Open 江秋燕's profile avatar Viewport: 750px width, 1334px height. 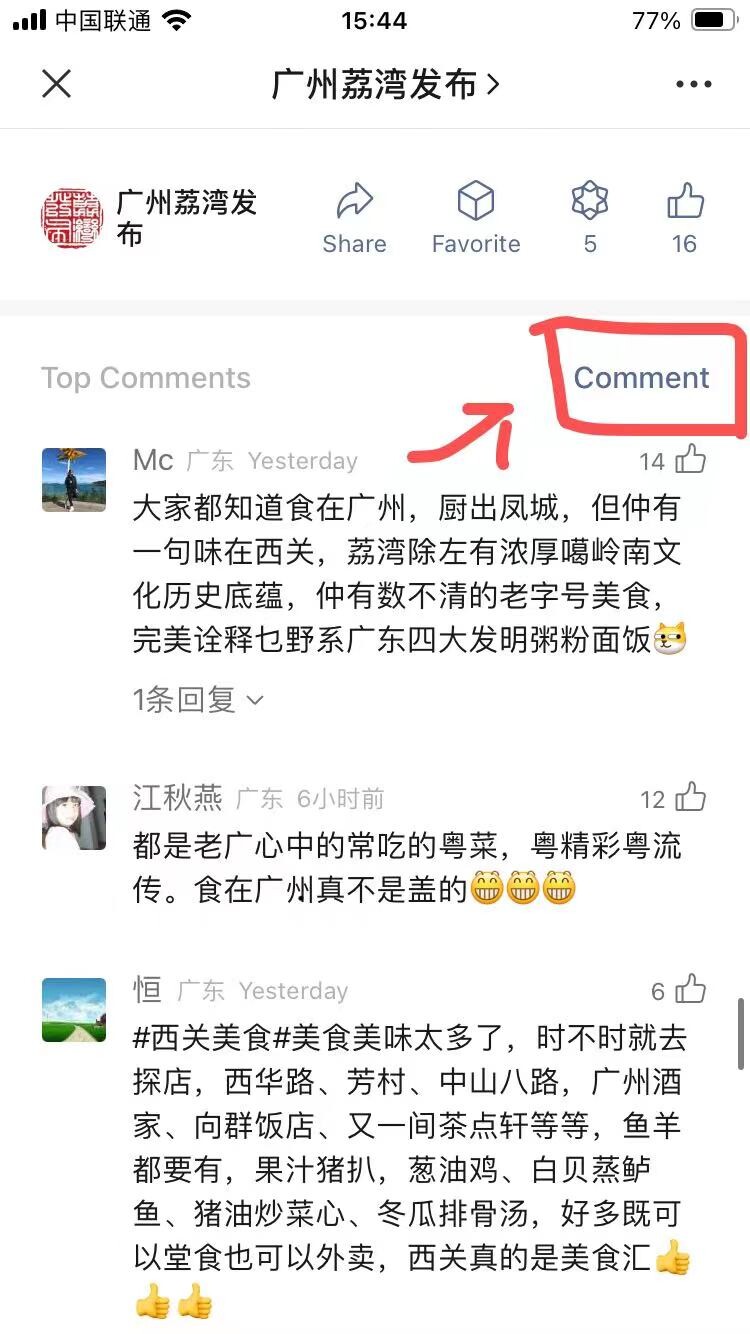tap(74, 818)
